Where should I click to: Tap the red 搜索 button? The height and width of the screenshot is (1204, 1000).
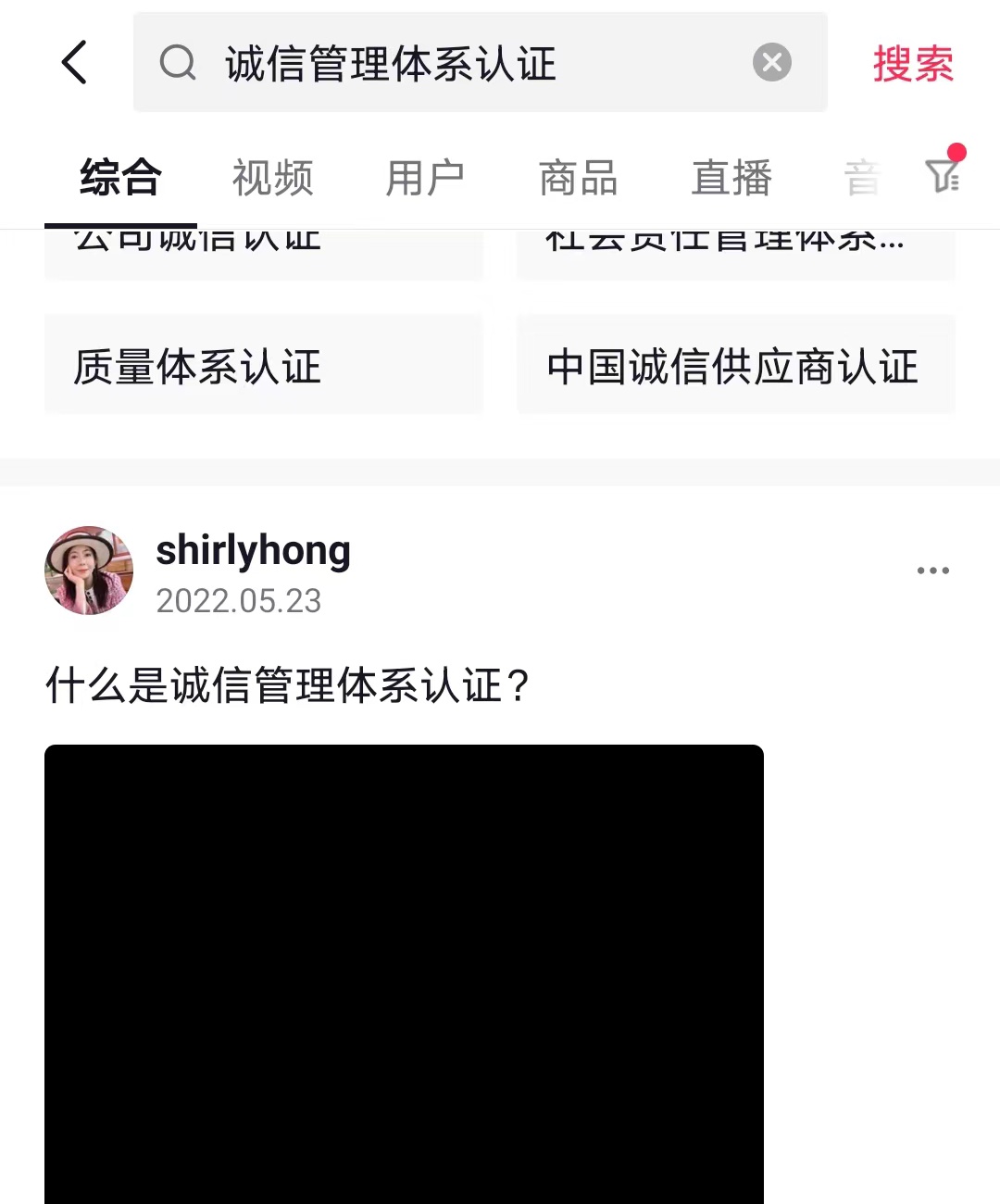pos(913,64)
